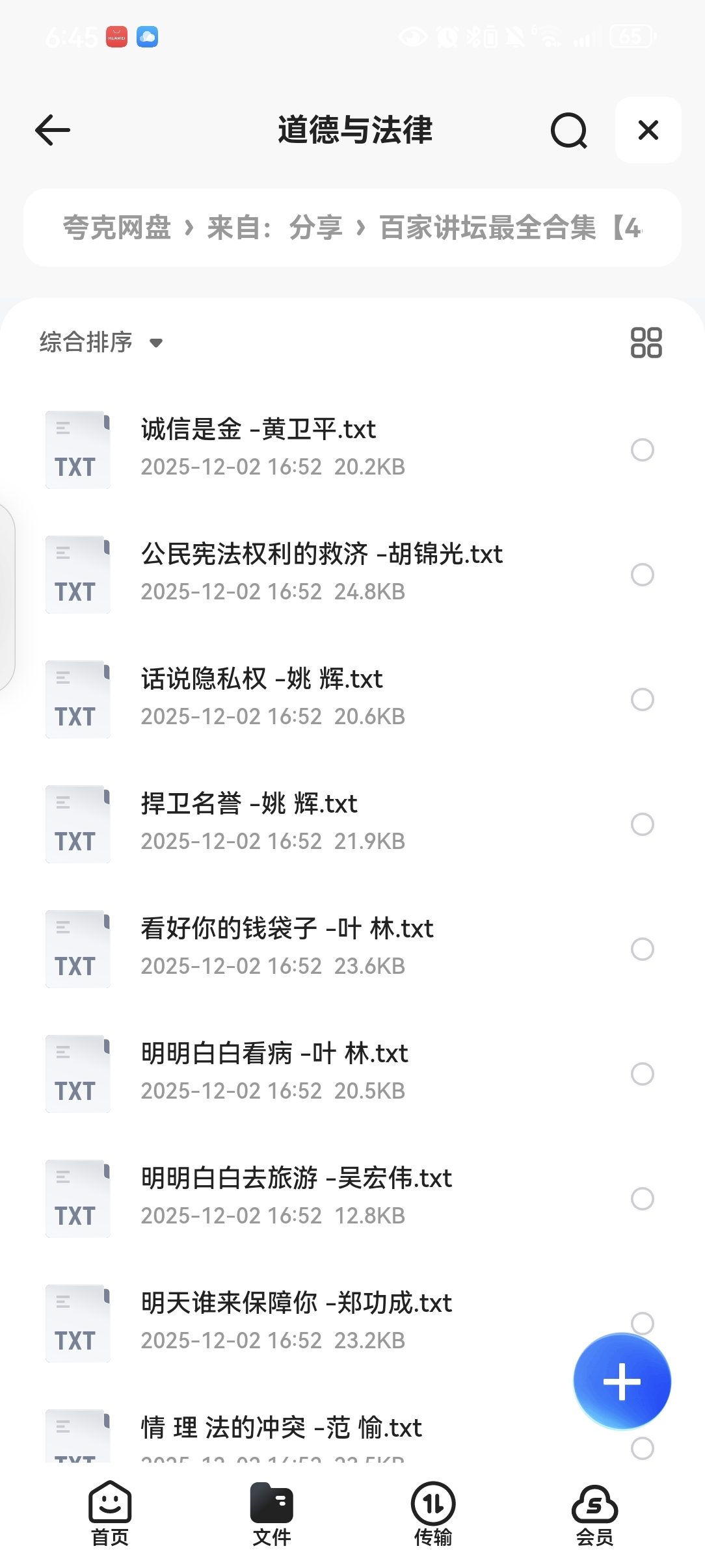Select the 公民宪法权利的救济 file circle
This screenshot has height=1568, width=705.
642,575
